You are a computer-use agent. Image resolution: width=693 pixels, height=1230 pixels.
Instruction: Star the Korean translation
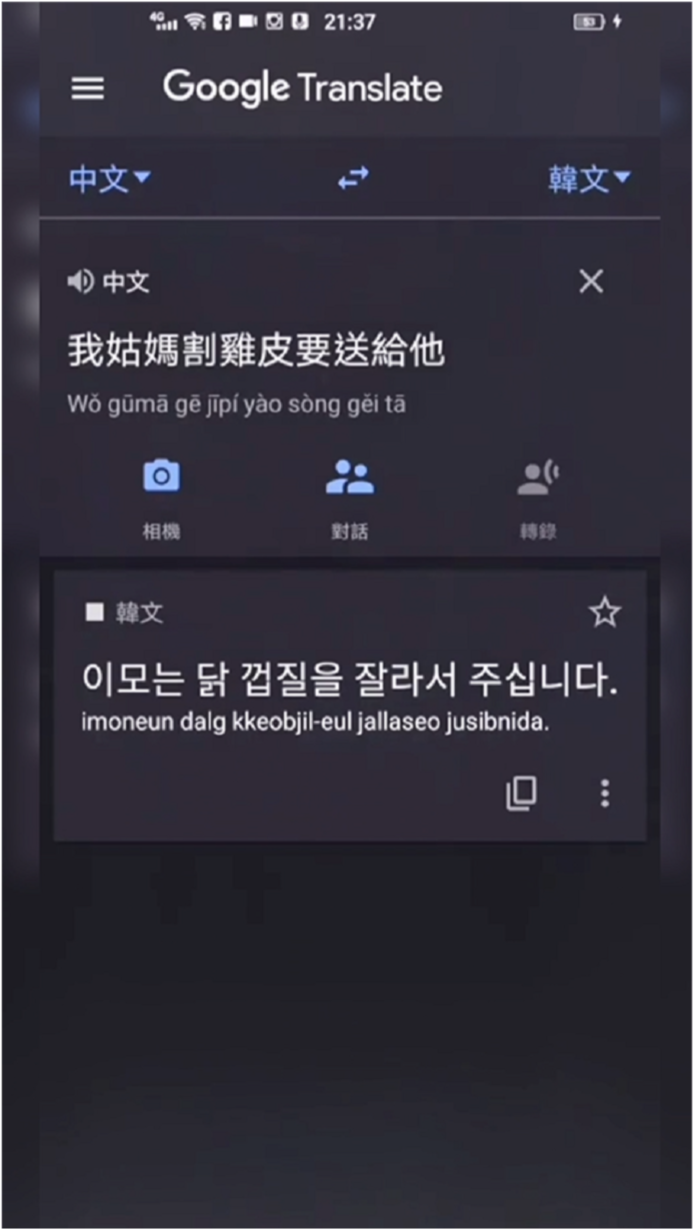(604, 612)
